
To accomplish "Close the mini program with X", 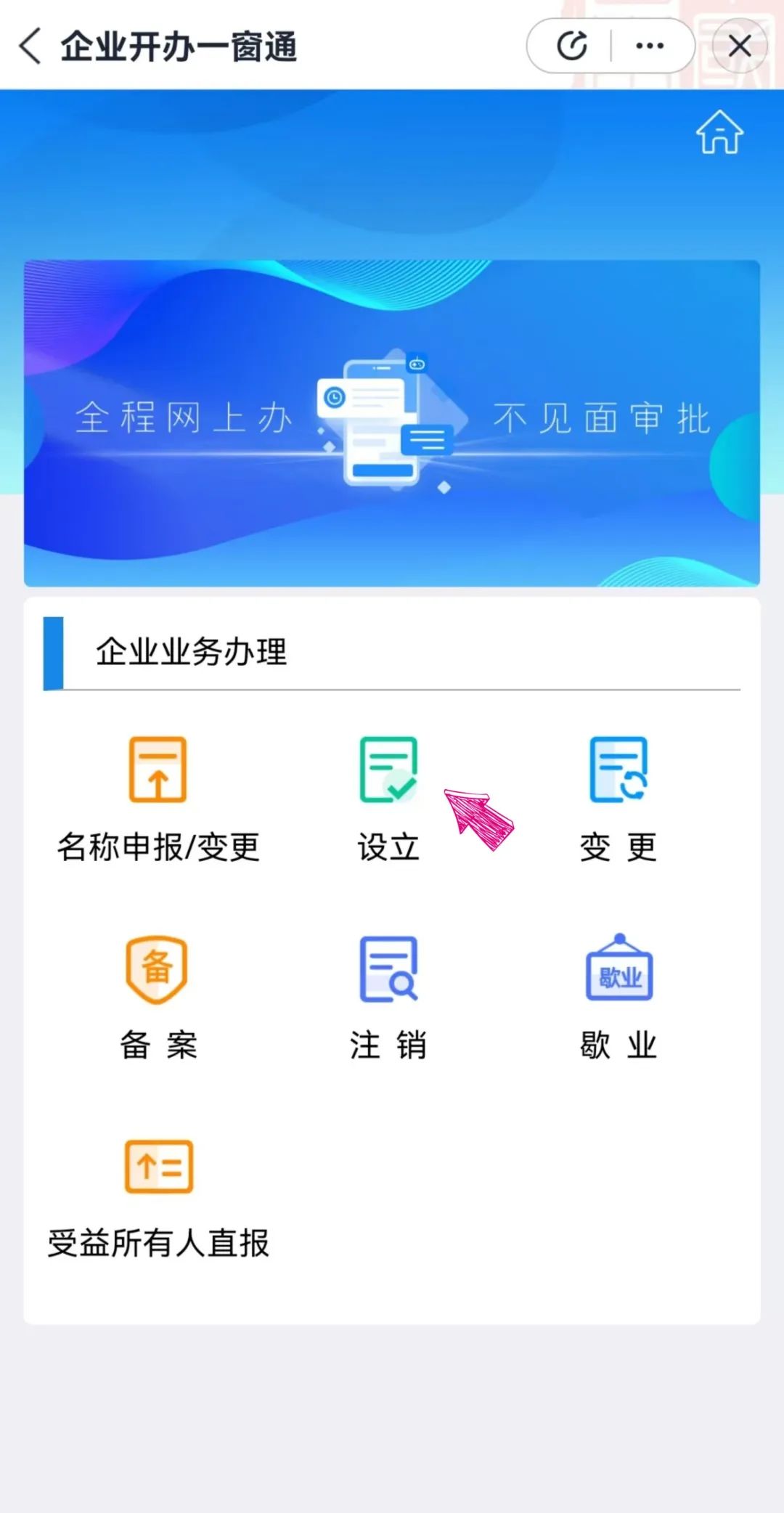I will coord(740,46).
